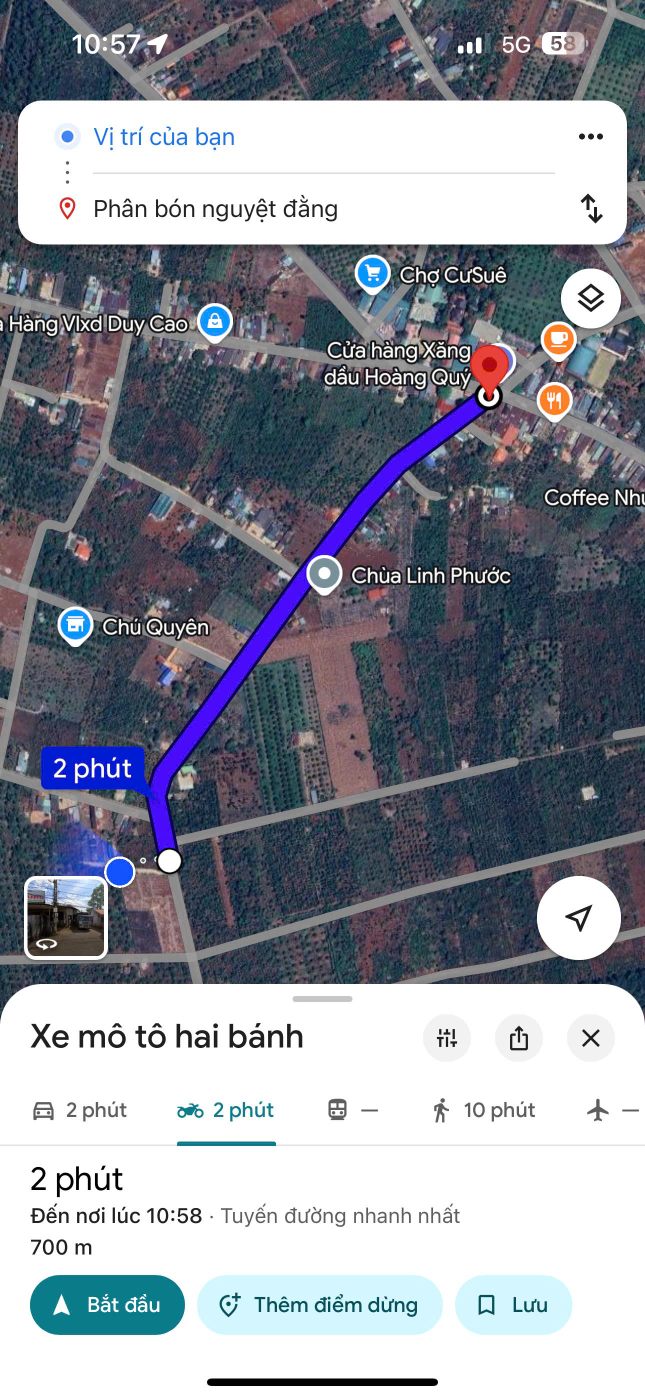Open the Chùa Linh Phước map pin
This screenshot has width=645, height=1398.
pos(323,575)
